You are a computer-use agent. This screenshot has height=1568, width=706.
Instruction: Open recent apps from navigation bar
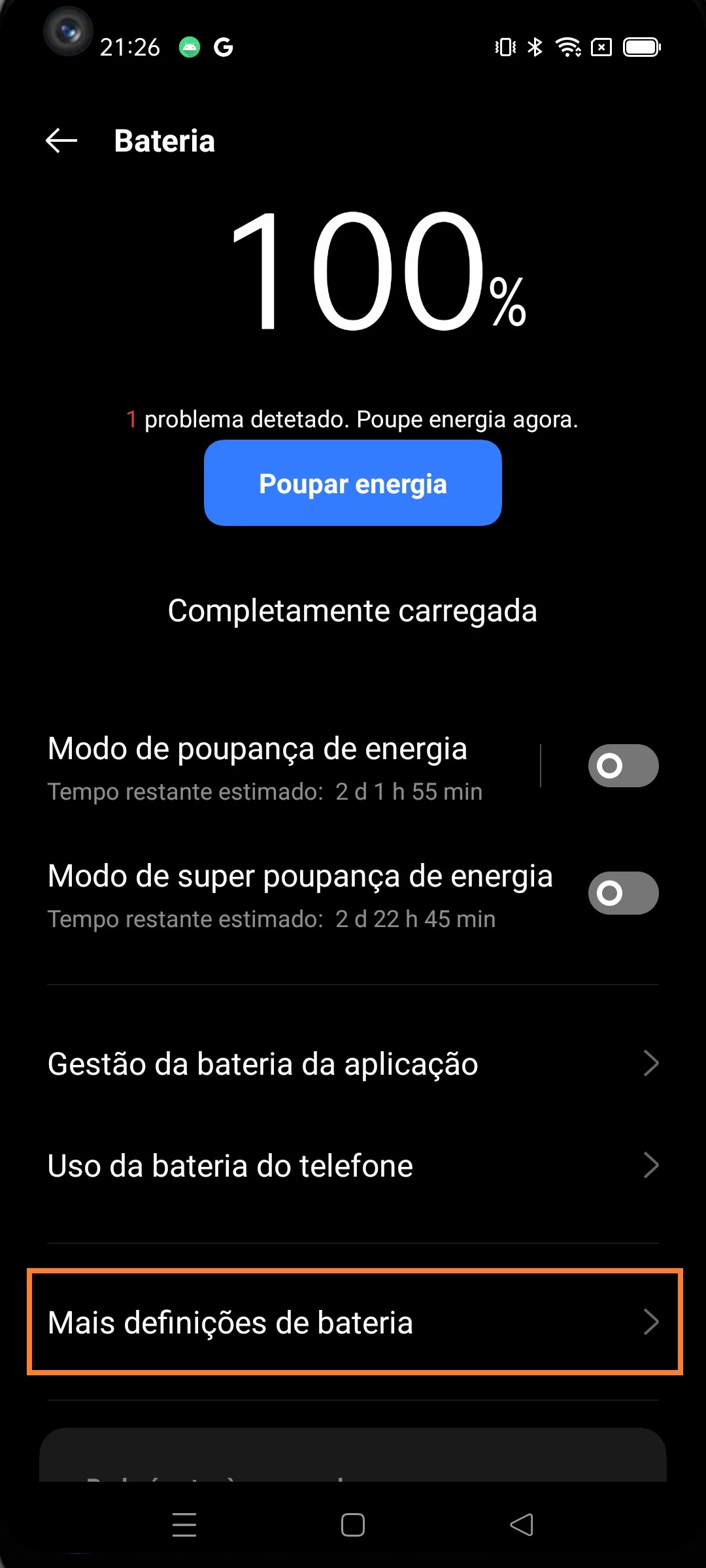pos(184,1525)
